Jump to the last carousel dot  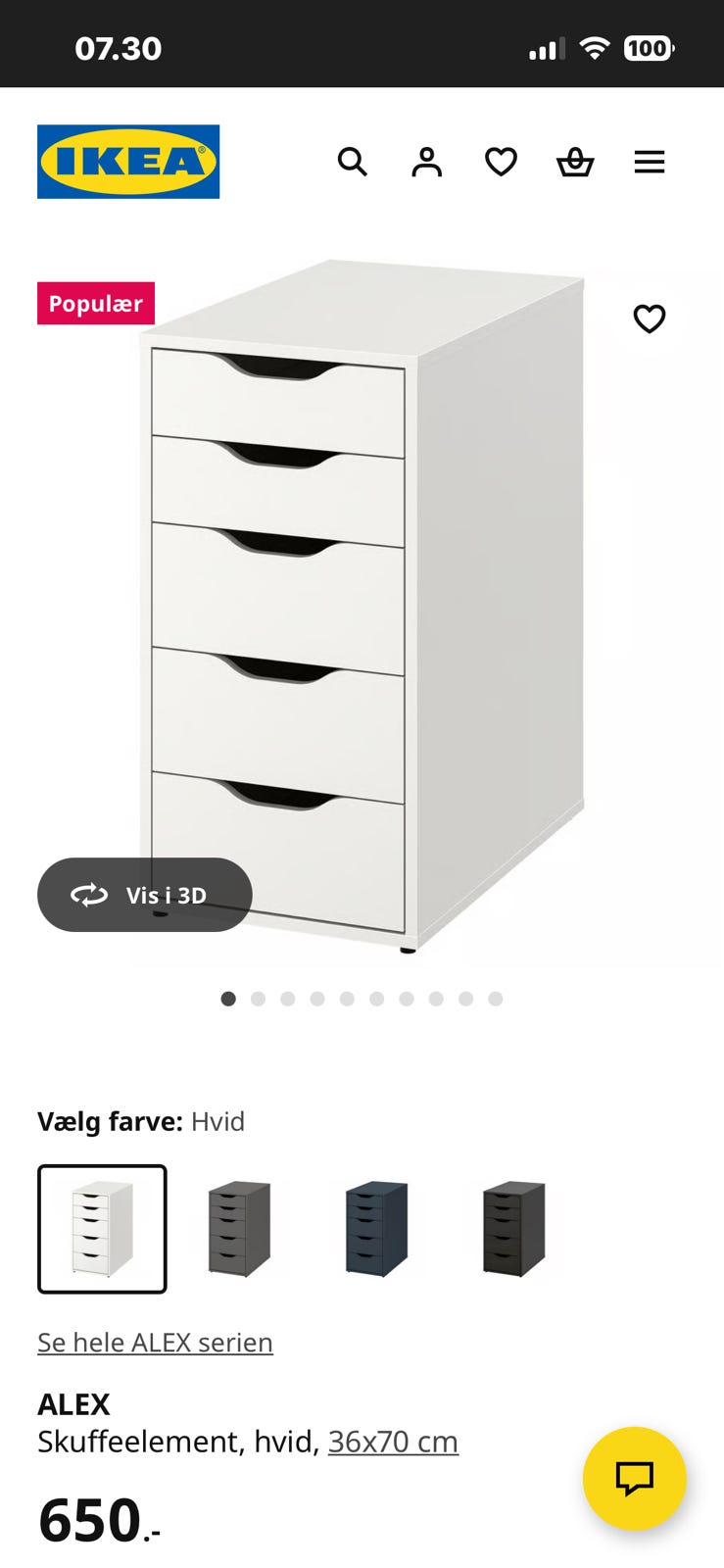click(x=496, y=999)
